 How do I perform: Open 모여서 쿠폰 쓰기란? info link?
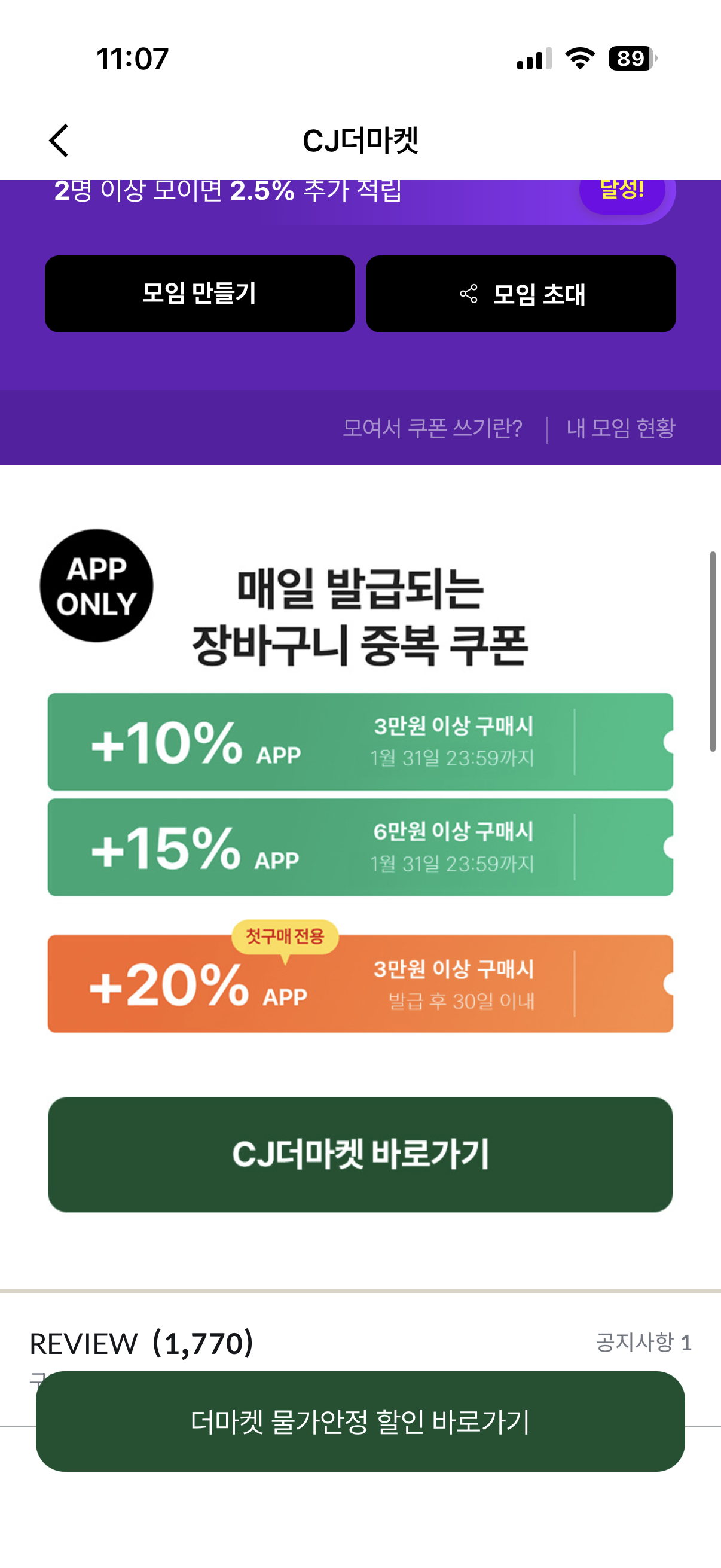point(433,428)
